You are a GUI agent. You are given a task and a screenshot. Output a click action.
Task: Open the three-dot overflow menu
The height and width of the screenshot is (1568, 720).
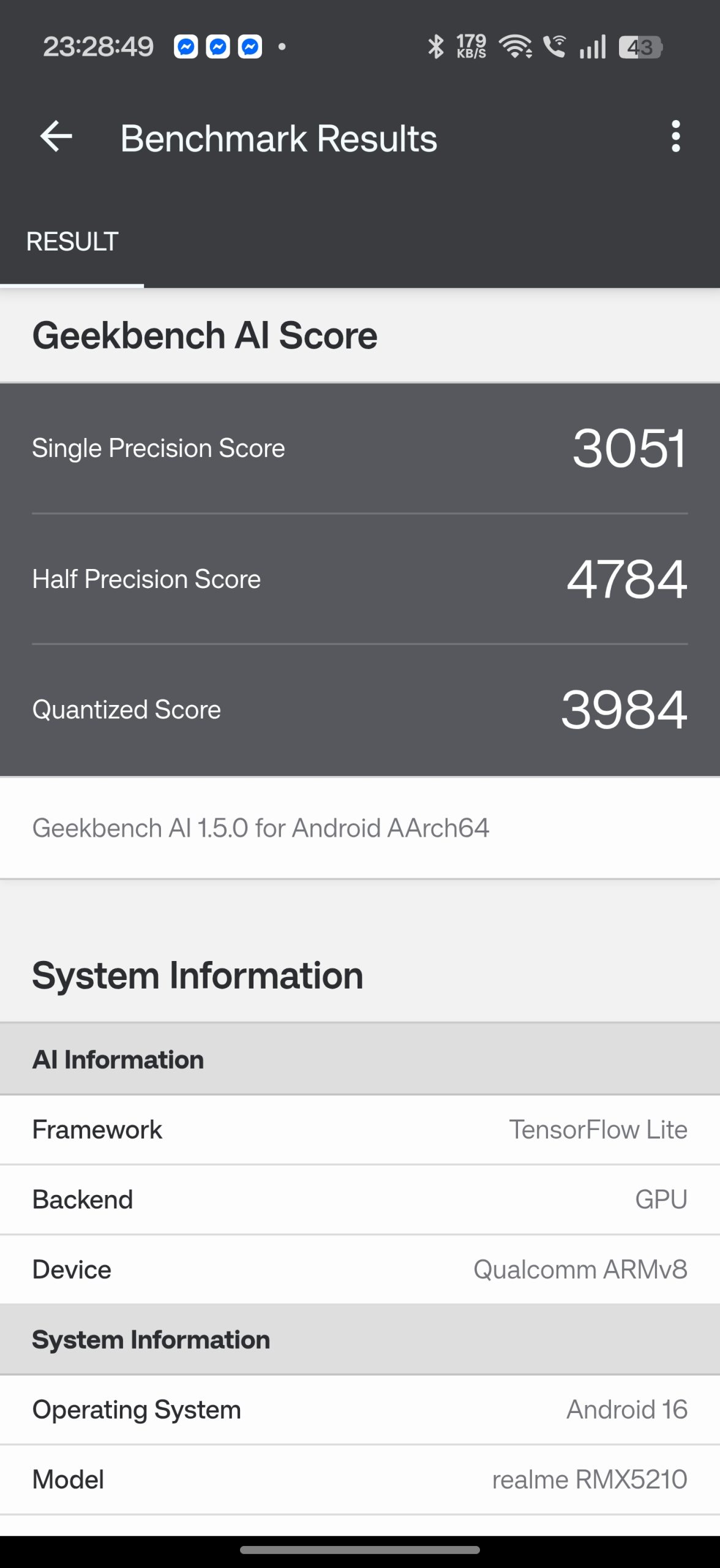[x=675, y=137]
